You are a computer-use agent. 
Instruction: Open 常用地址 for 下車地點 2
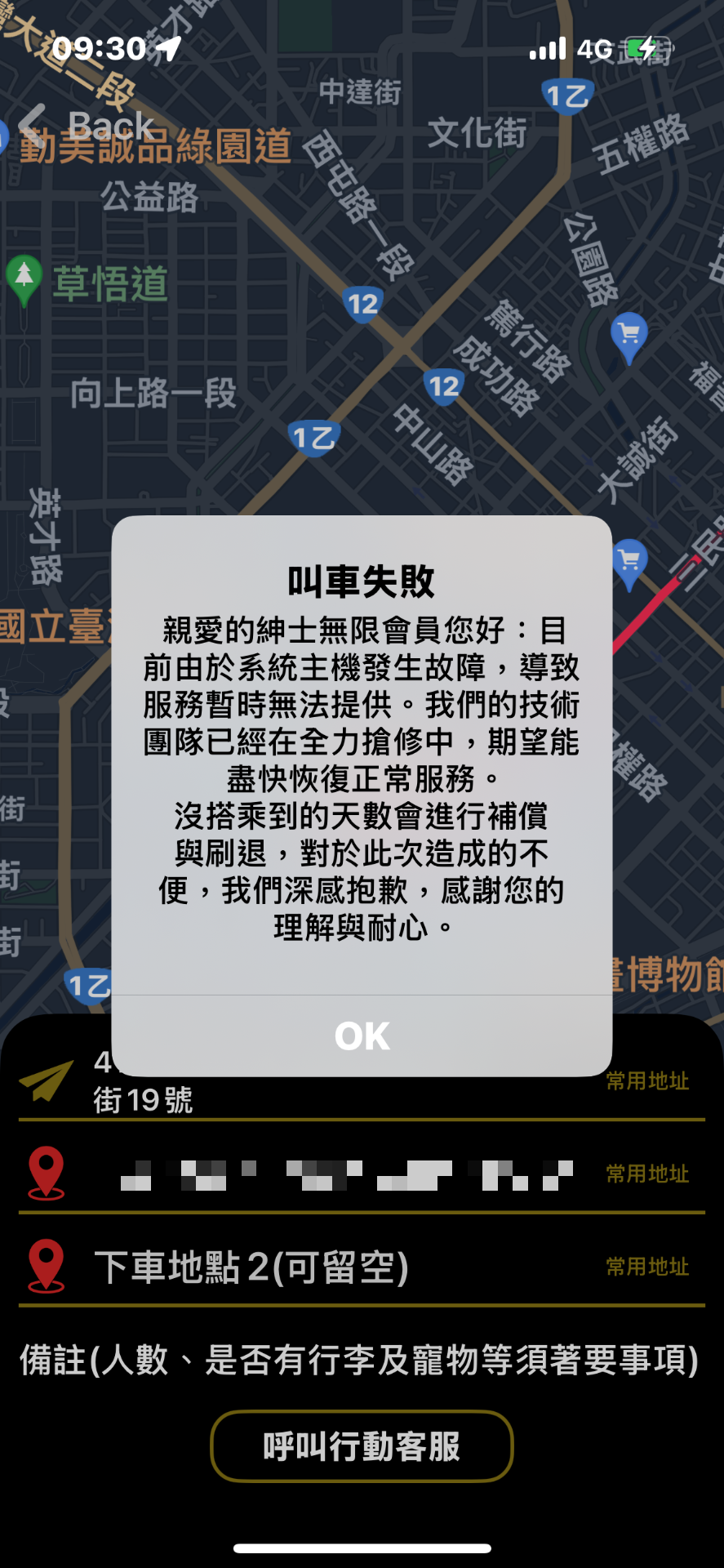point(647,1267)
